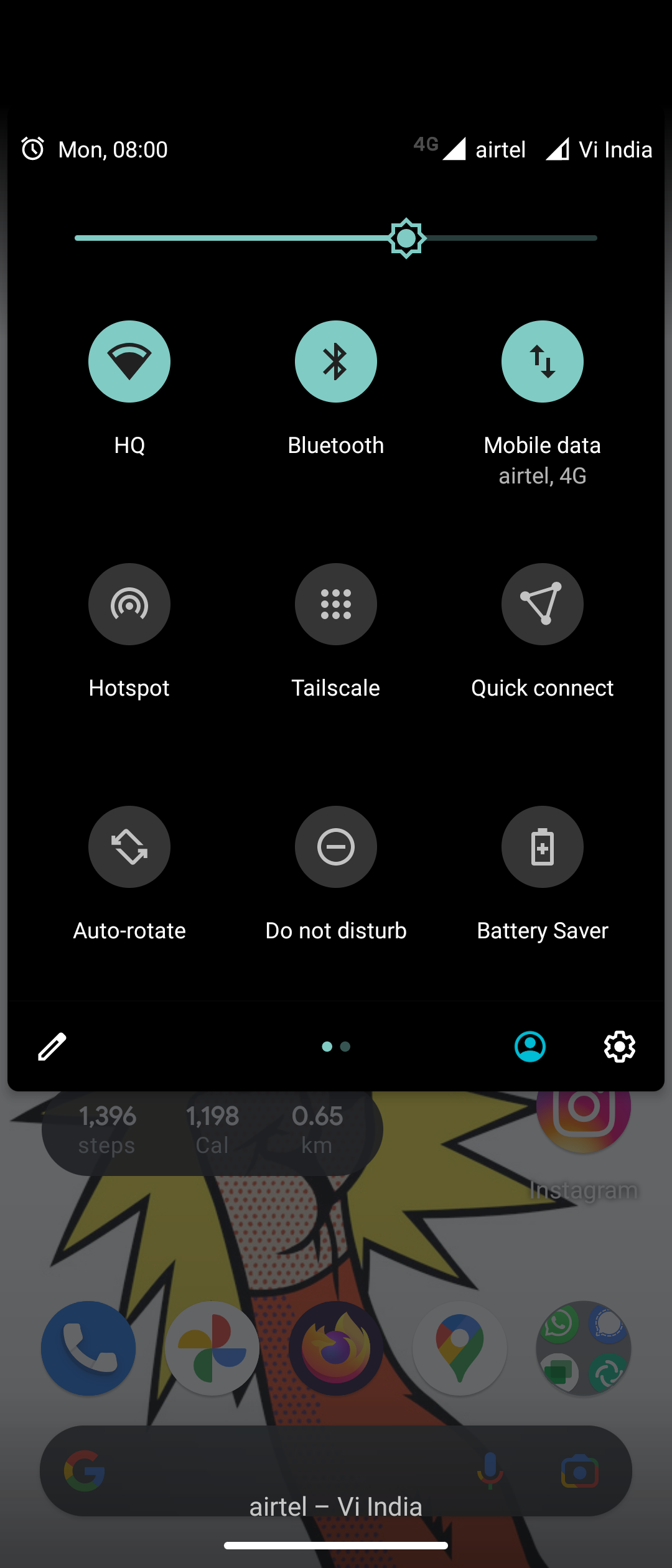672x1568 pixels.
Task: Enable the Hotspot tile
Action: pyautogui.click(x=129, y=604)
